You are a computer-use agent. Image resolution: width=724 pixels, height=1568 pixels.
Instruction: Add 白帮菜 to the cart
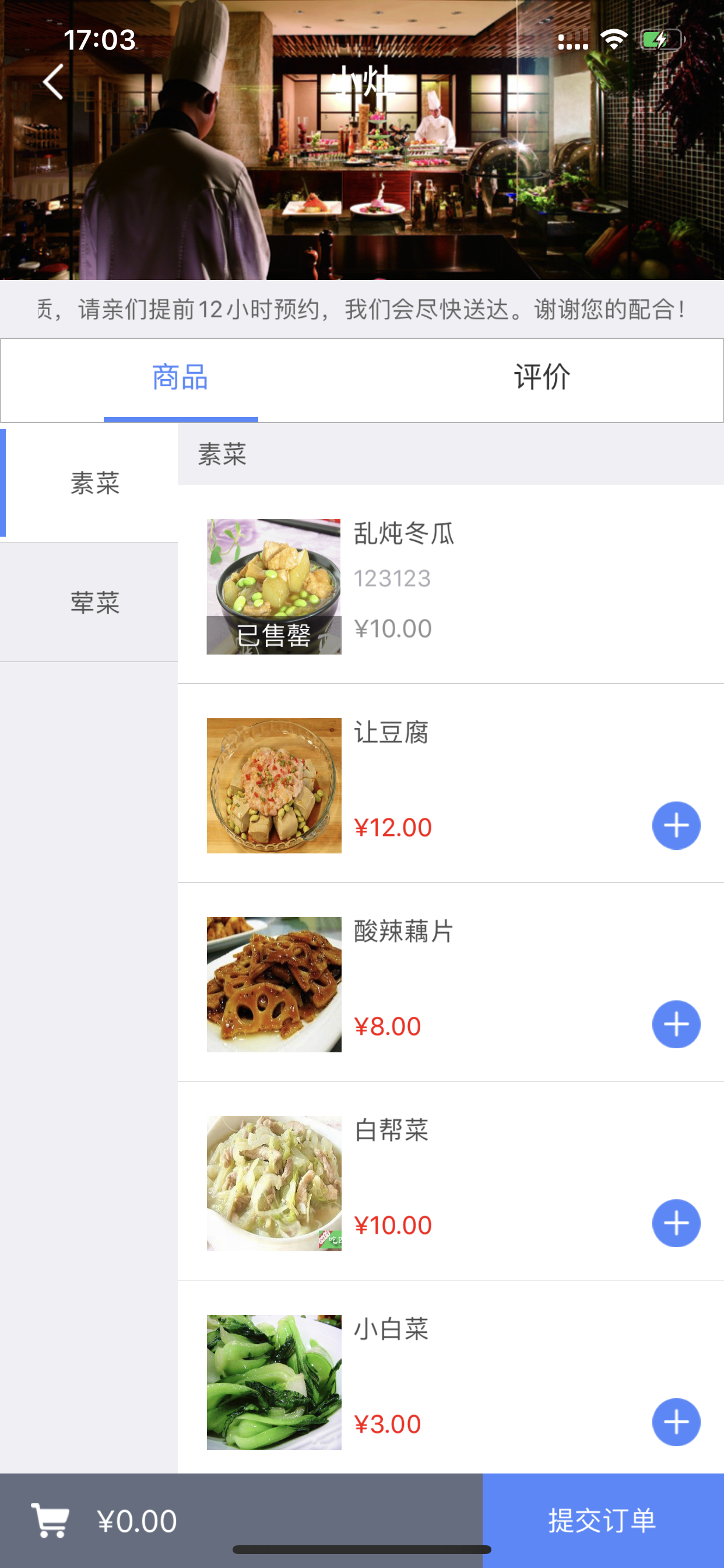pos(676,1223)
